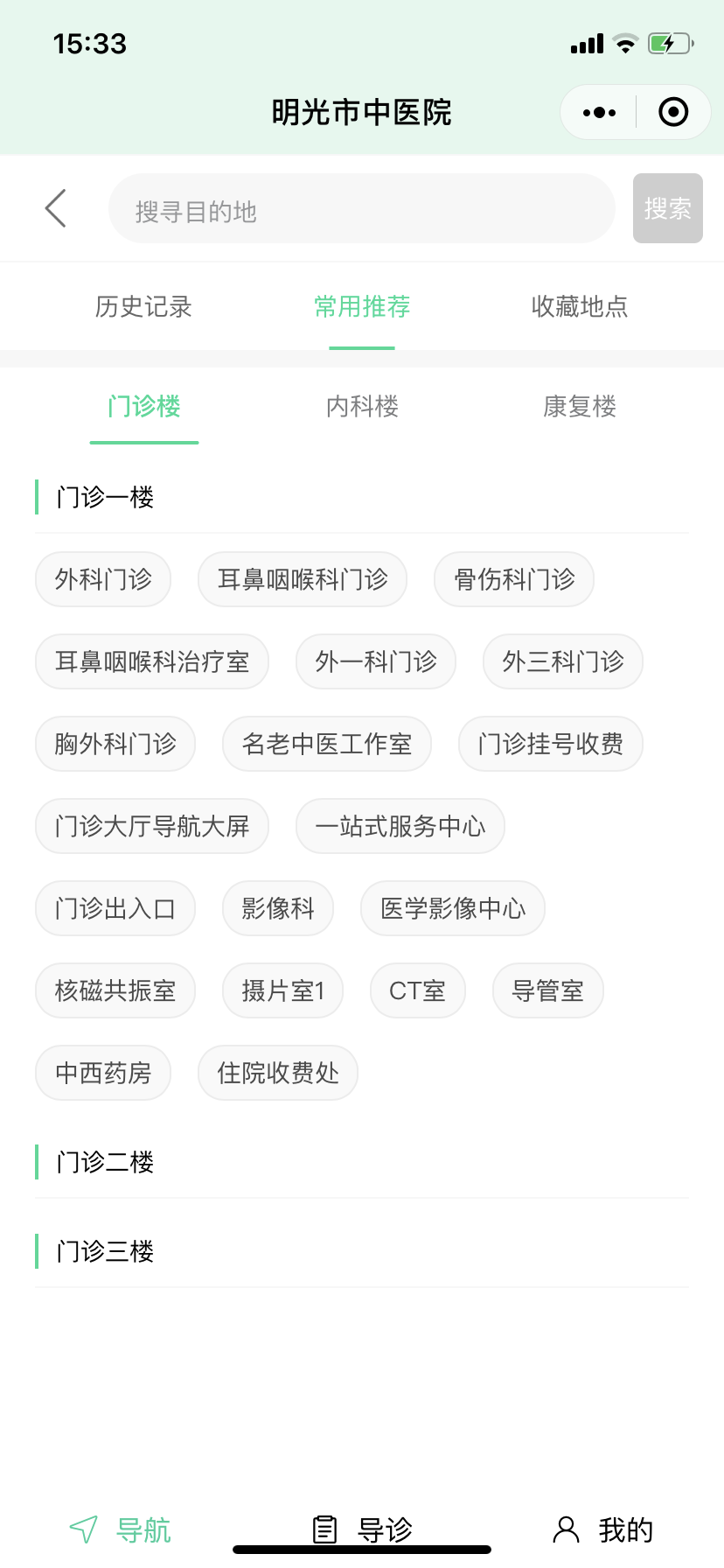This screenshot has width=724, height=1568.
Task: Expand the 门诊三楼 section
Action: (106, 1252)
